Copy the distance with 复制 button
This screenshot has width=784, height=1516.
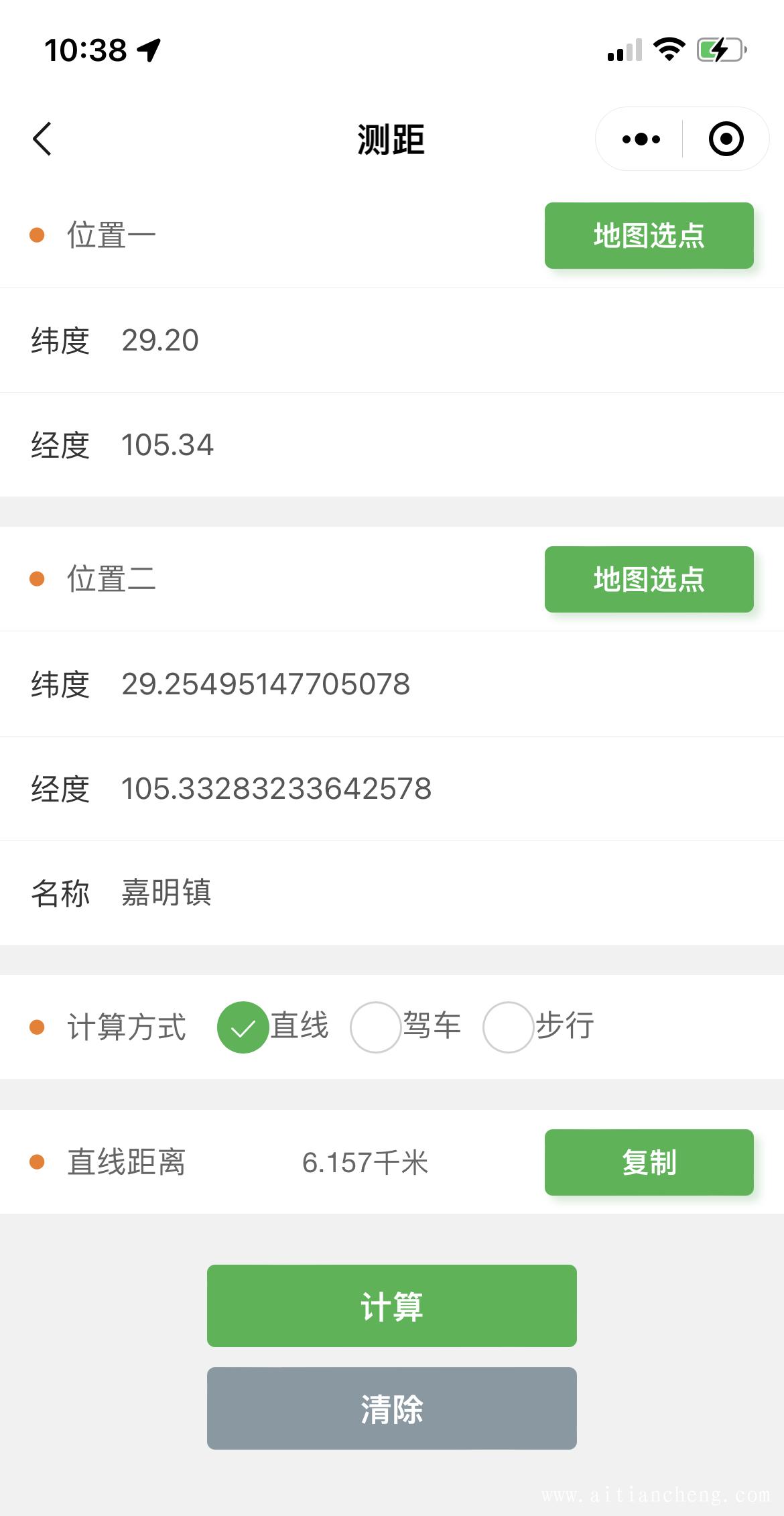pos(649,1162)
